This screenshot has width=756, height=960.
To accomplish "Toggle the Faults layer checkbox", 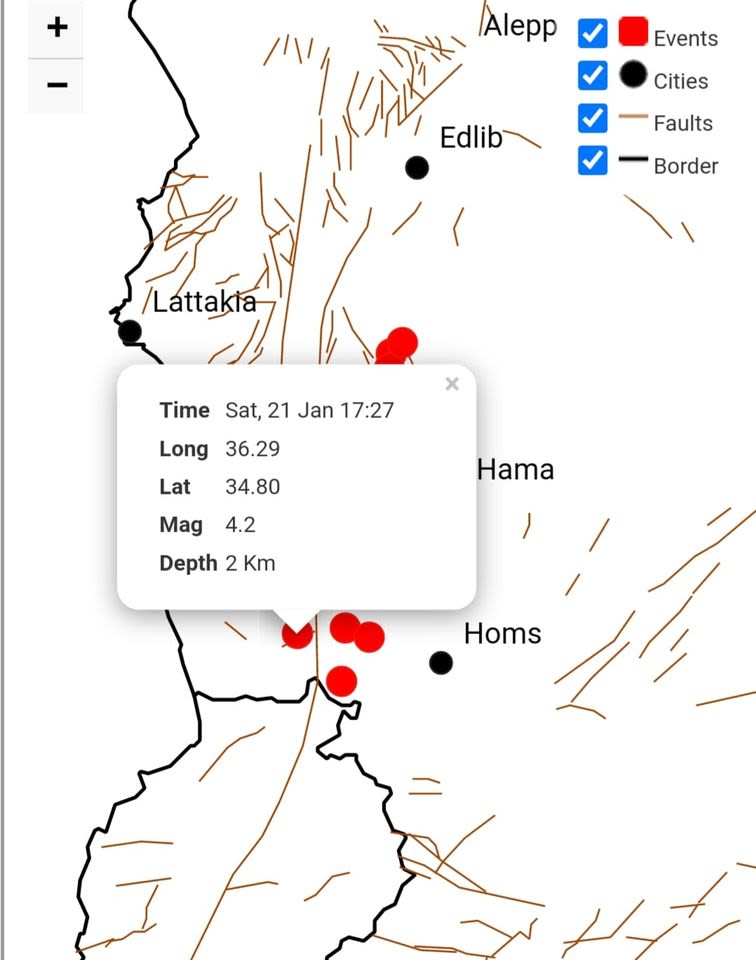I will click(593, 118).
